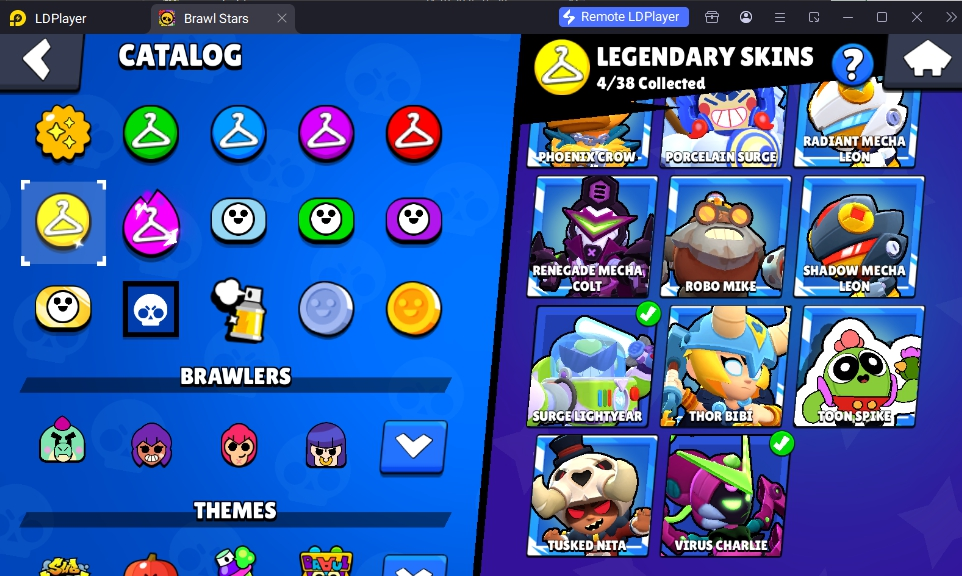Choose the purple hanger skin category
Viewport: 962px width, 576px height.
click(326, 132)
